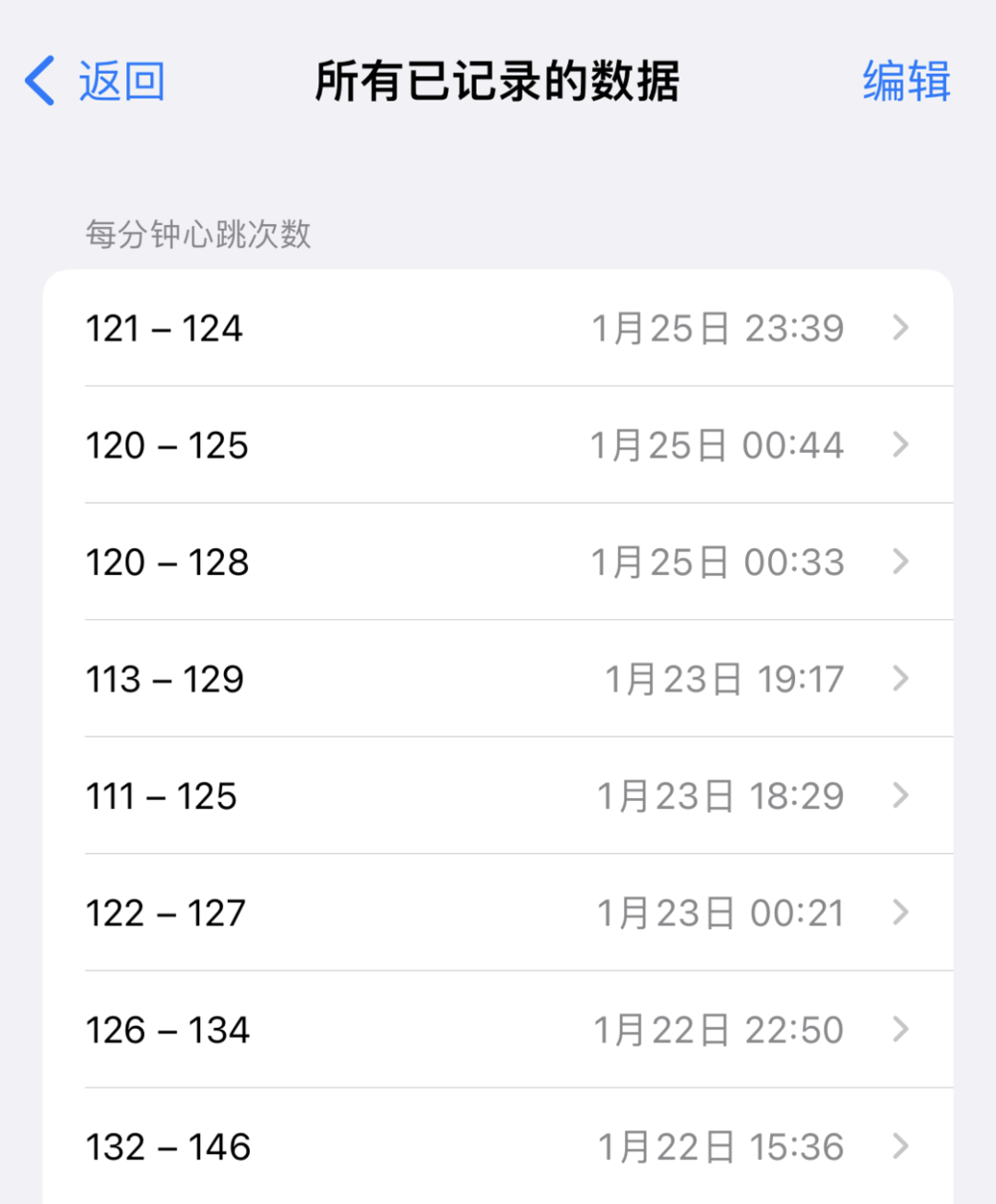
Task: Tap the 编辑 button
Action: click(x=905, y=80)
